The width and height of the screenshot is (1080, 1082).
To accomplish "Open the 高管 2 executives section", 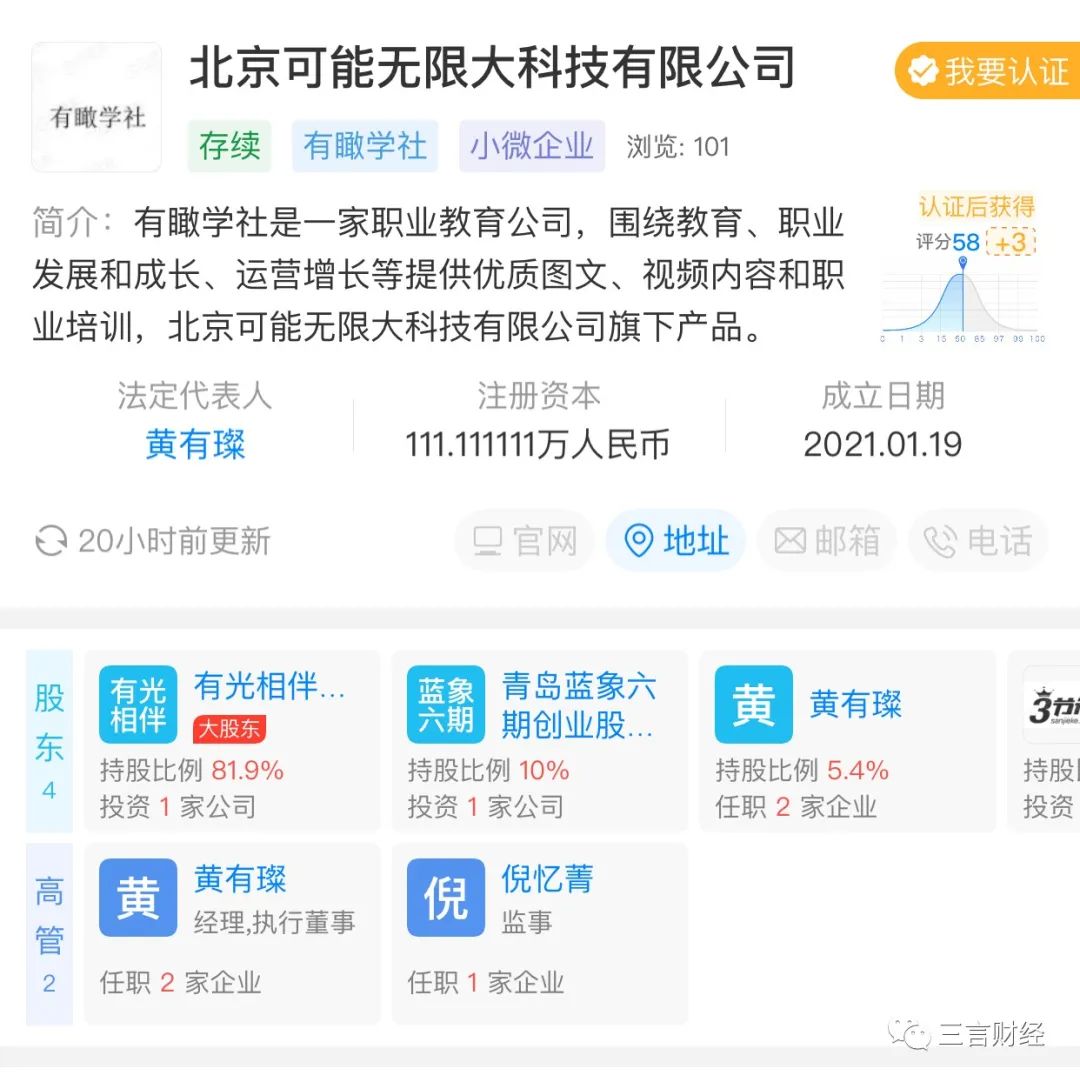I will click(x=49, y=934).
